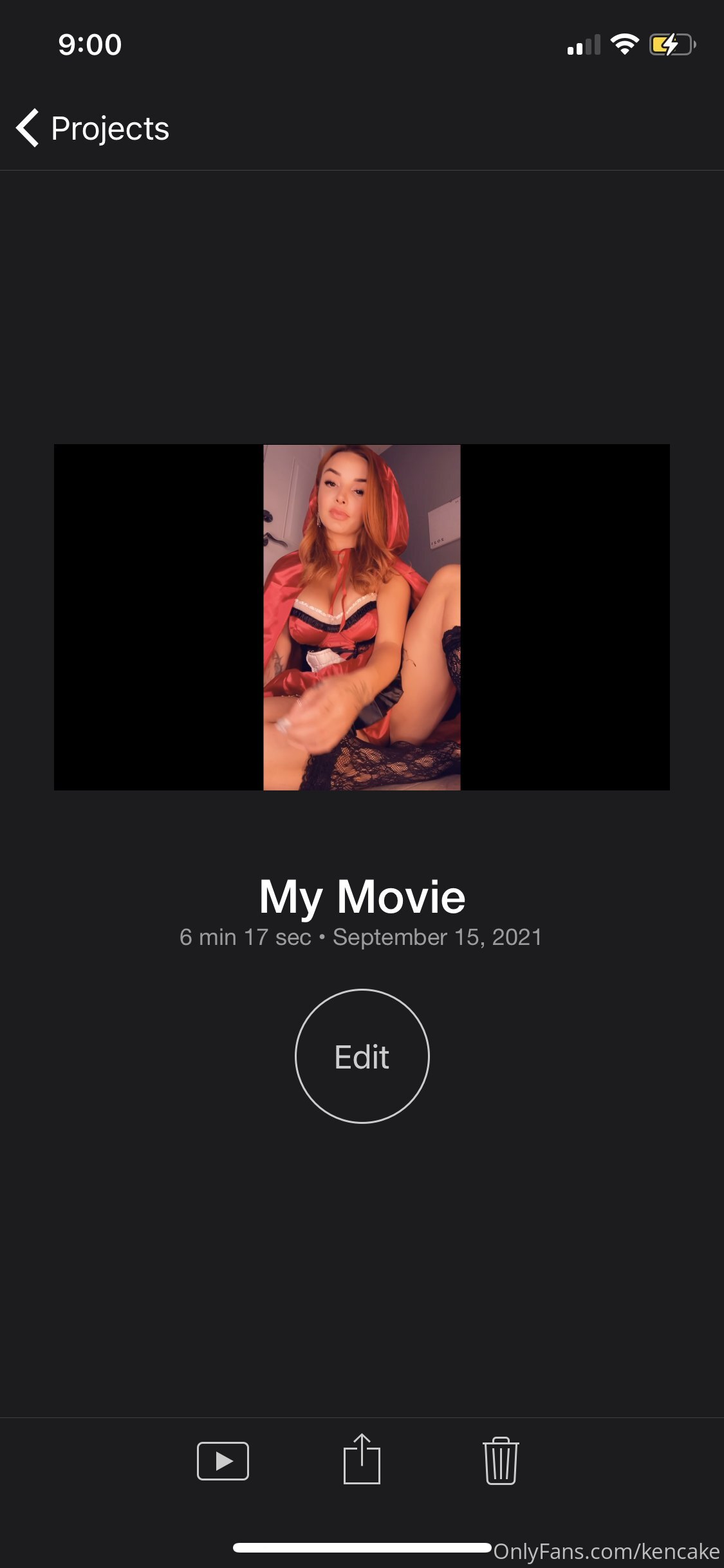Tap the Edit button for My Movie
The image size is (724, 1568).
(x=362, y=1056)
